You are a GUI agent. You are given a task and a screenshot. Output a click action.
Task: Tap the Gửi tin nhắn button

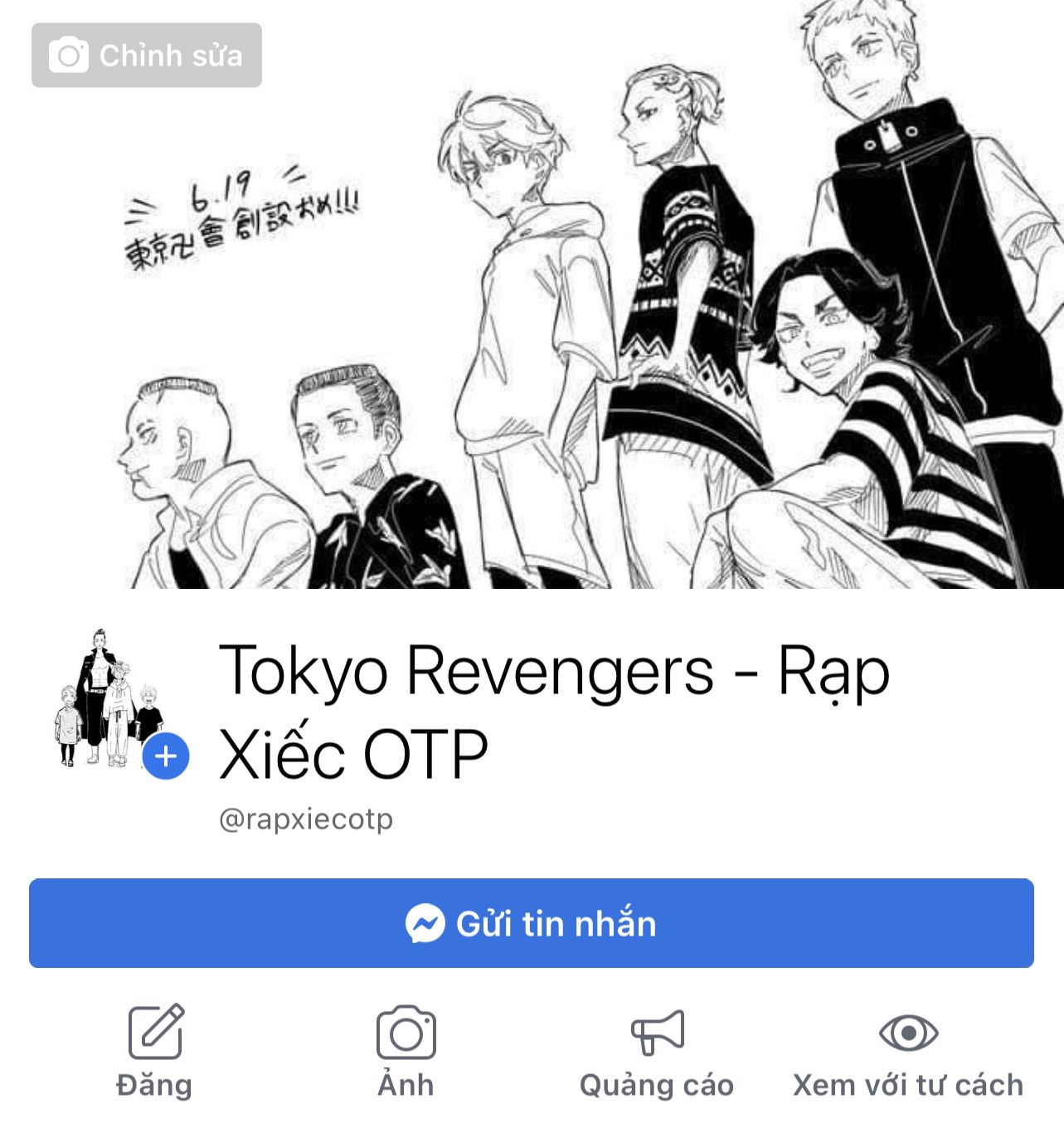pos(531,923)
